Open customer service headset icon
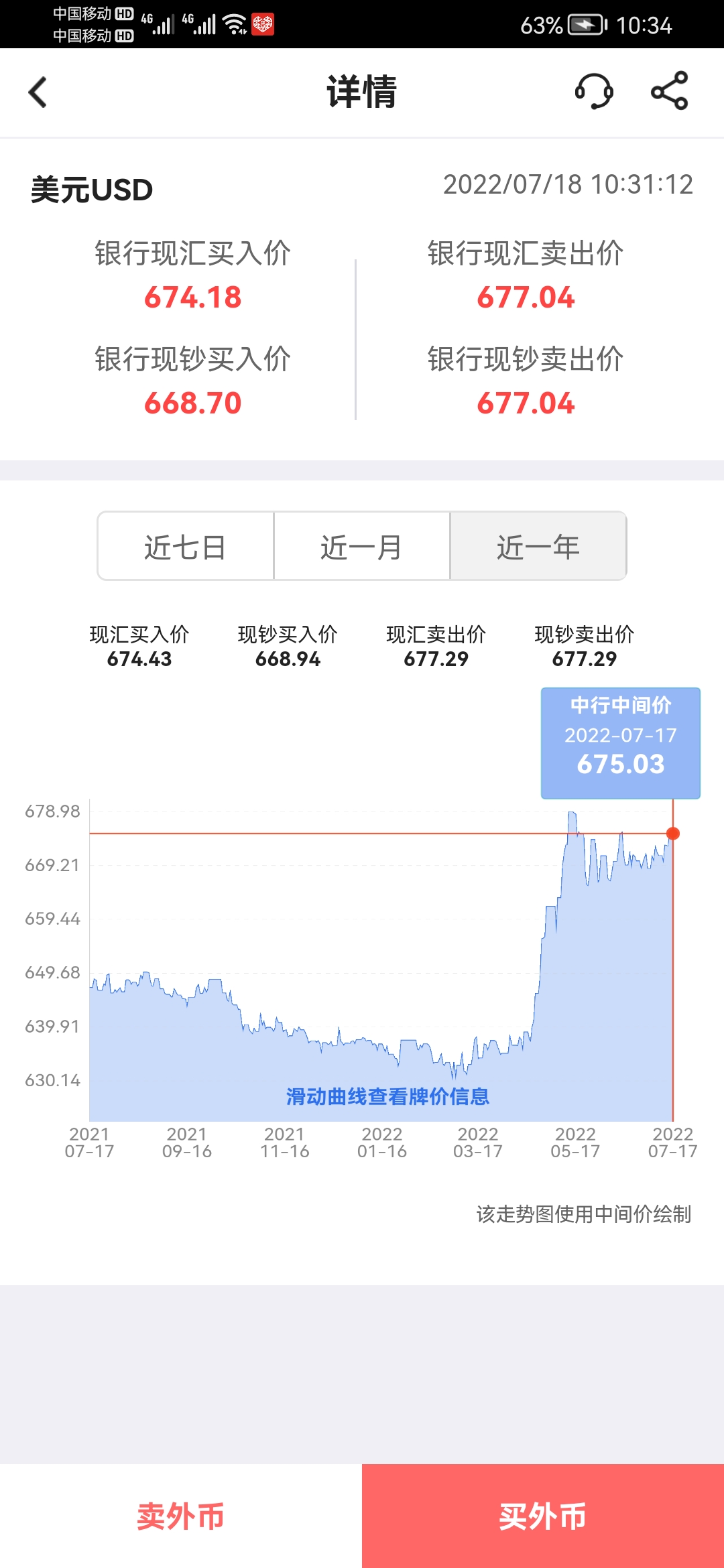 [594, 91]
